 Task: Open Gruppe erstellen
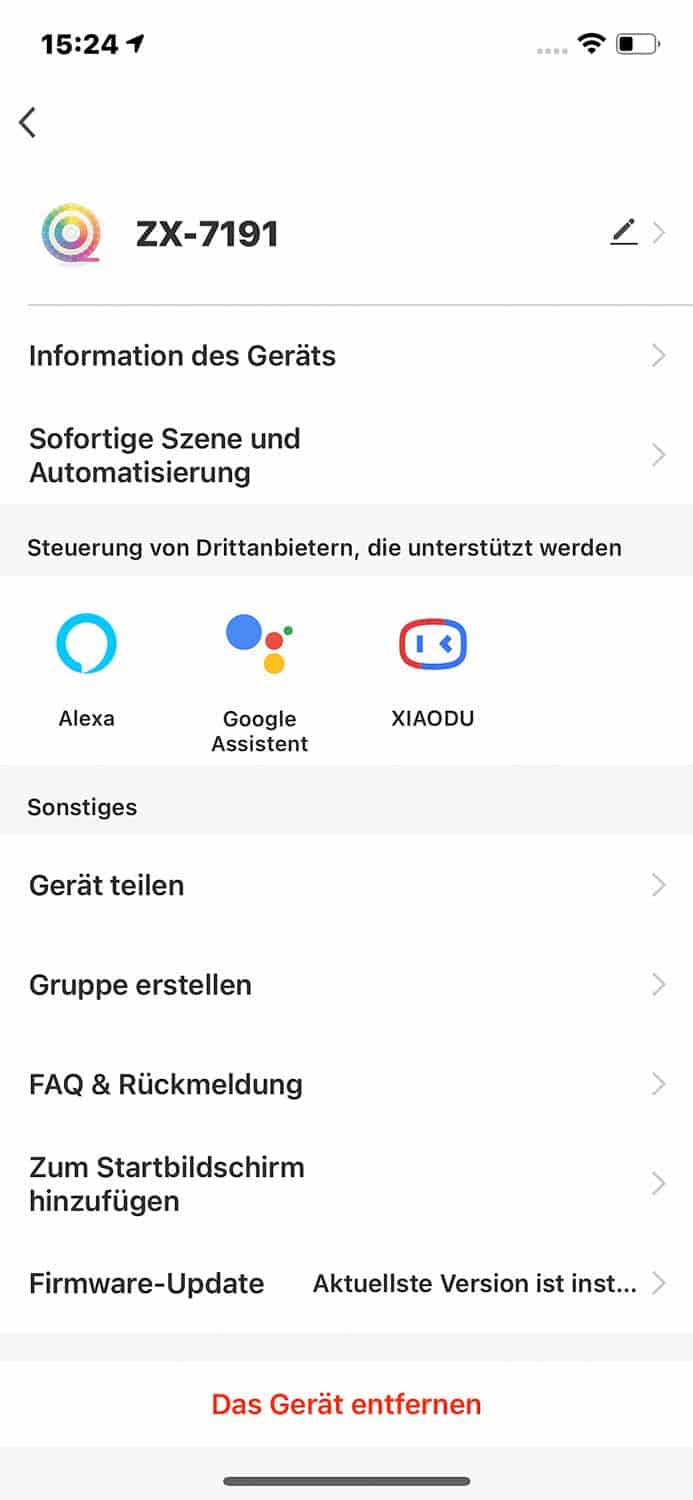click(x=346, y=985)
